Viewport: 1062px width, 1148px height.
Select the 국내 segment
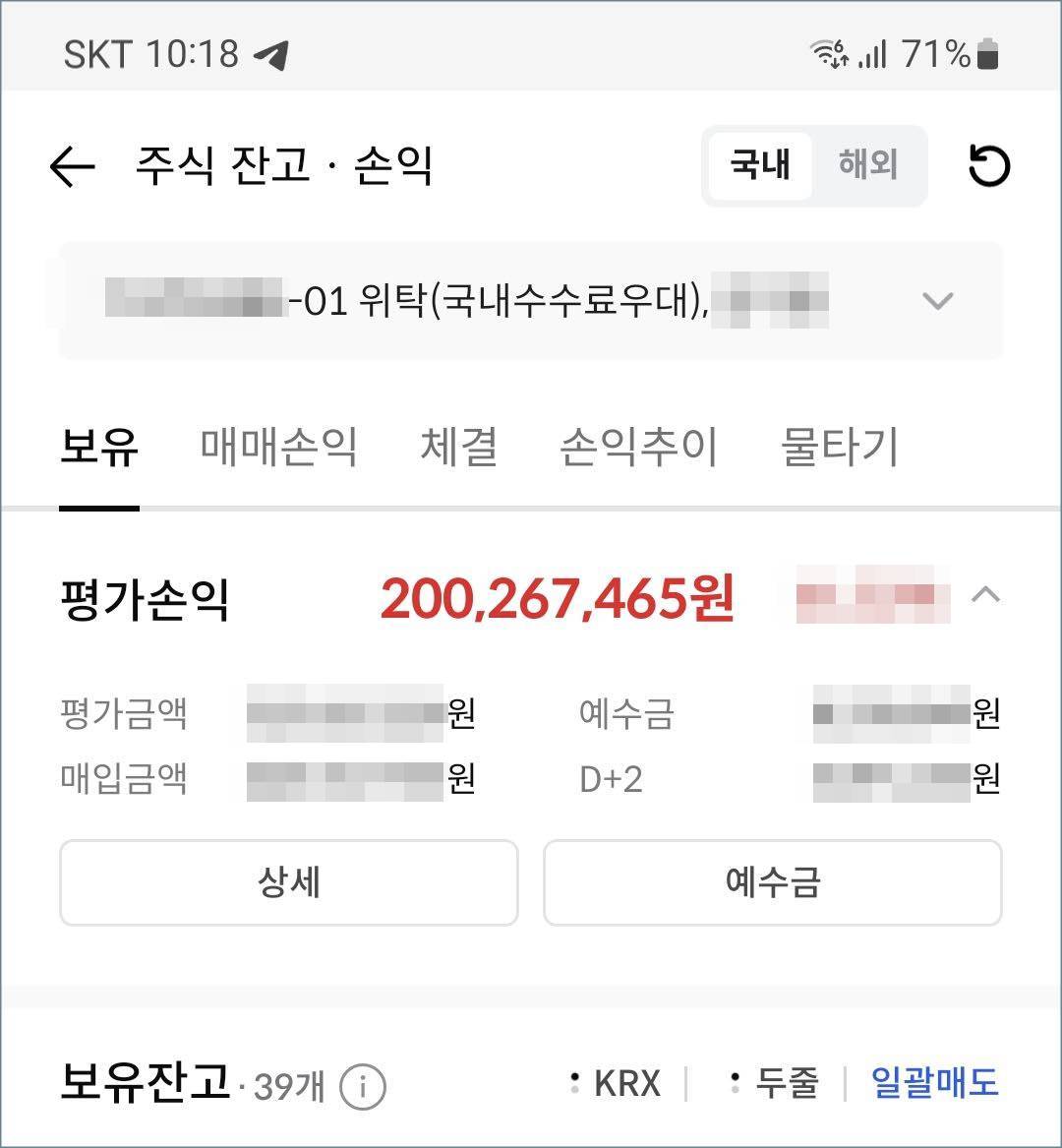coord(759,165)
